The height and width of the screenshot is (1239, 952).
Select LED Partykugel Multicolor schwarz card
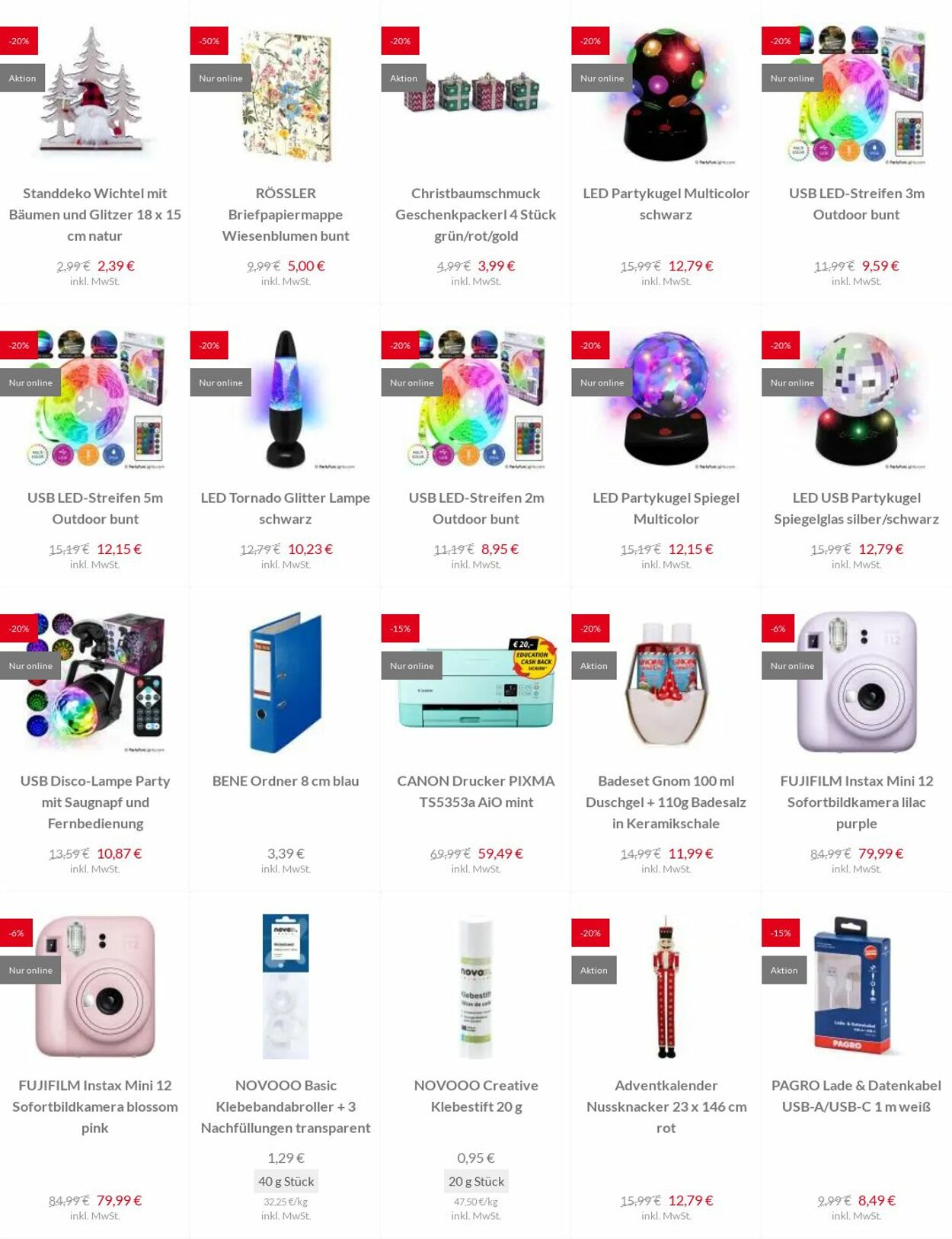(666, 203)
